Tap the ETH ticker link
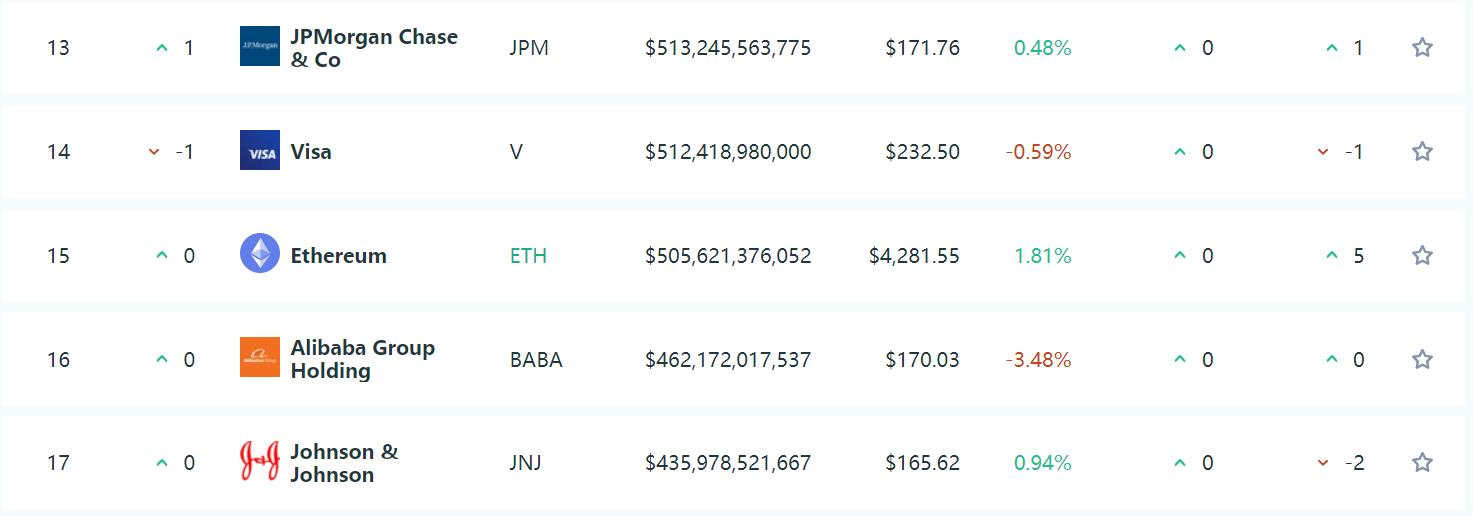The image size is (1473, 516). coord(528,256)
